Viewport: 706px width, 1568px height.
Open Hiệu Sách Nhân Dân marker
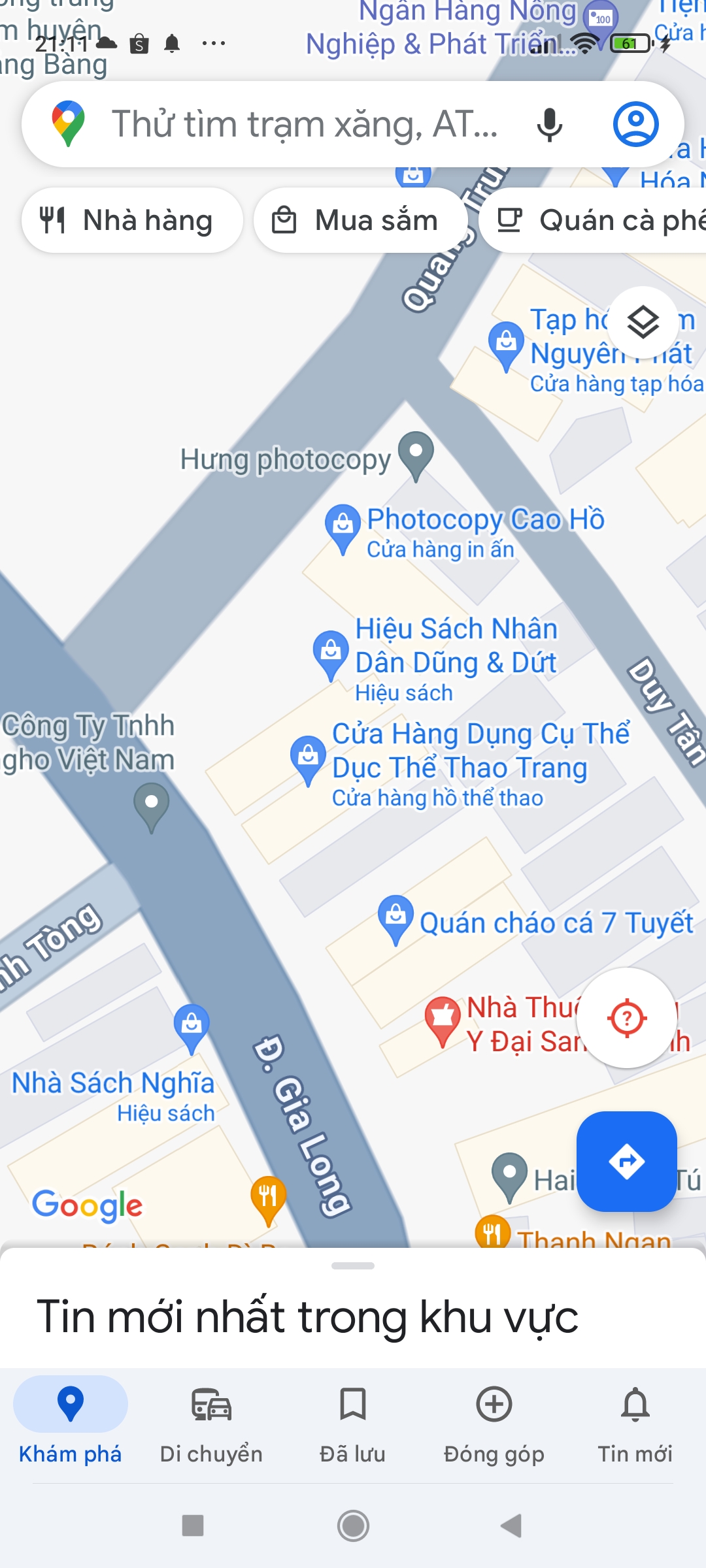click(x=331, y=651)
